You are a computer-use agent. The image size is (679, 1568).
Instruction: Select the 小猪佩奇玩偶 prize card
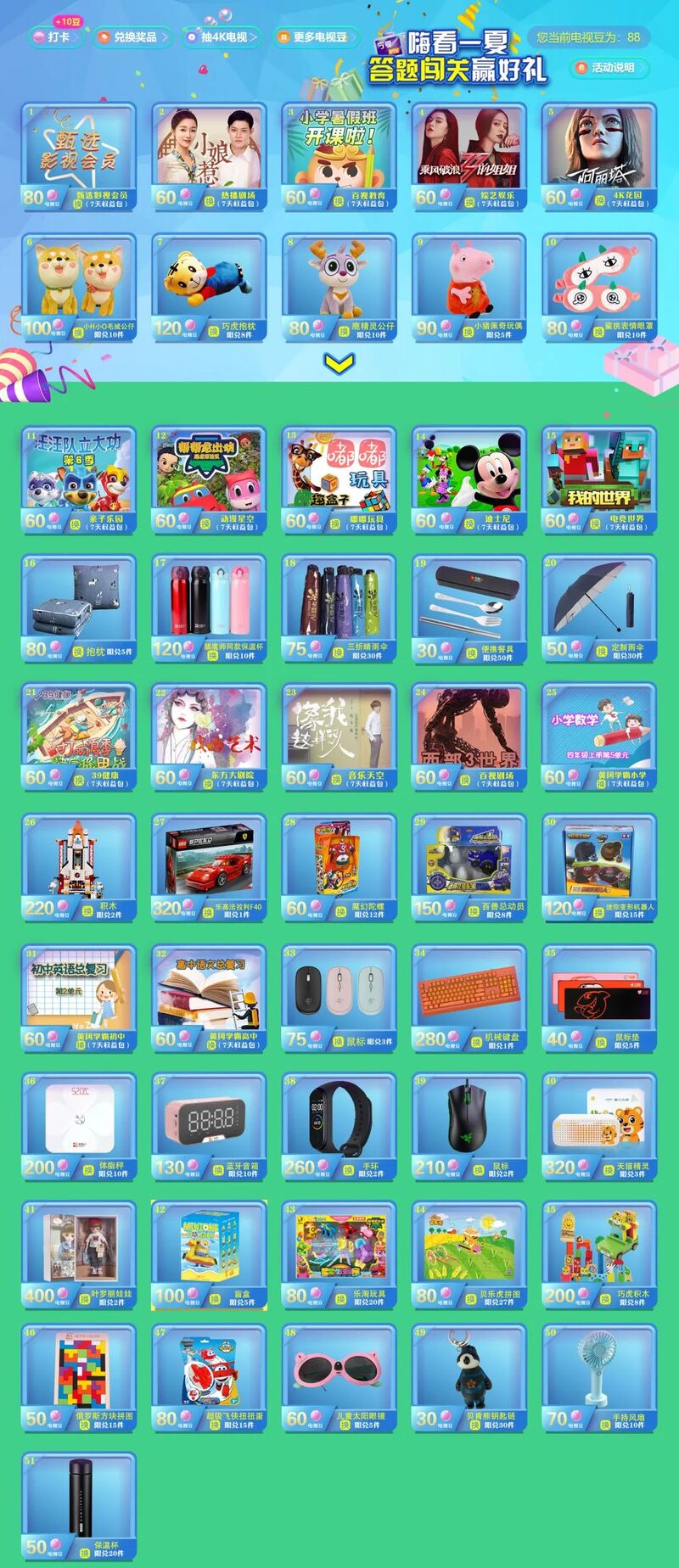469,288
